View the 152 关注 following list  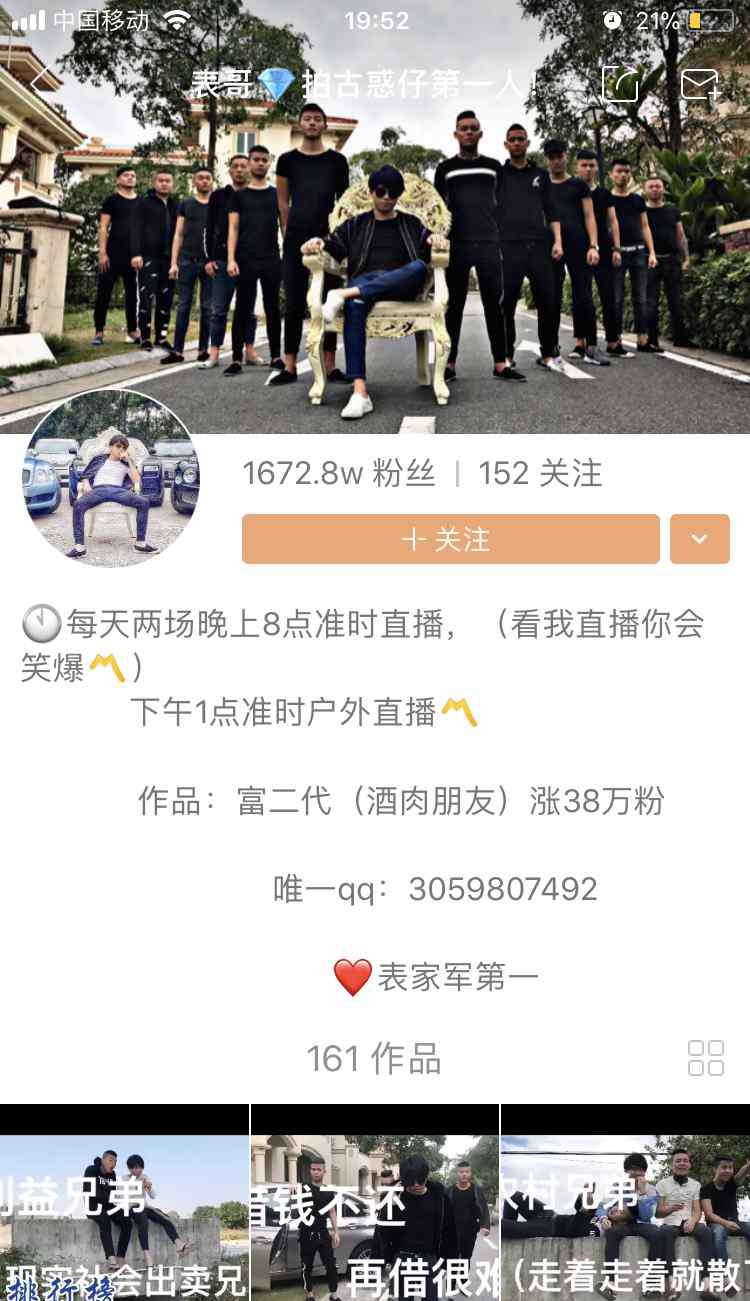[540, 474]
